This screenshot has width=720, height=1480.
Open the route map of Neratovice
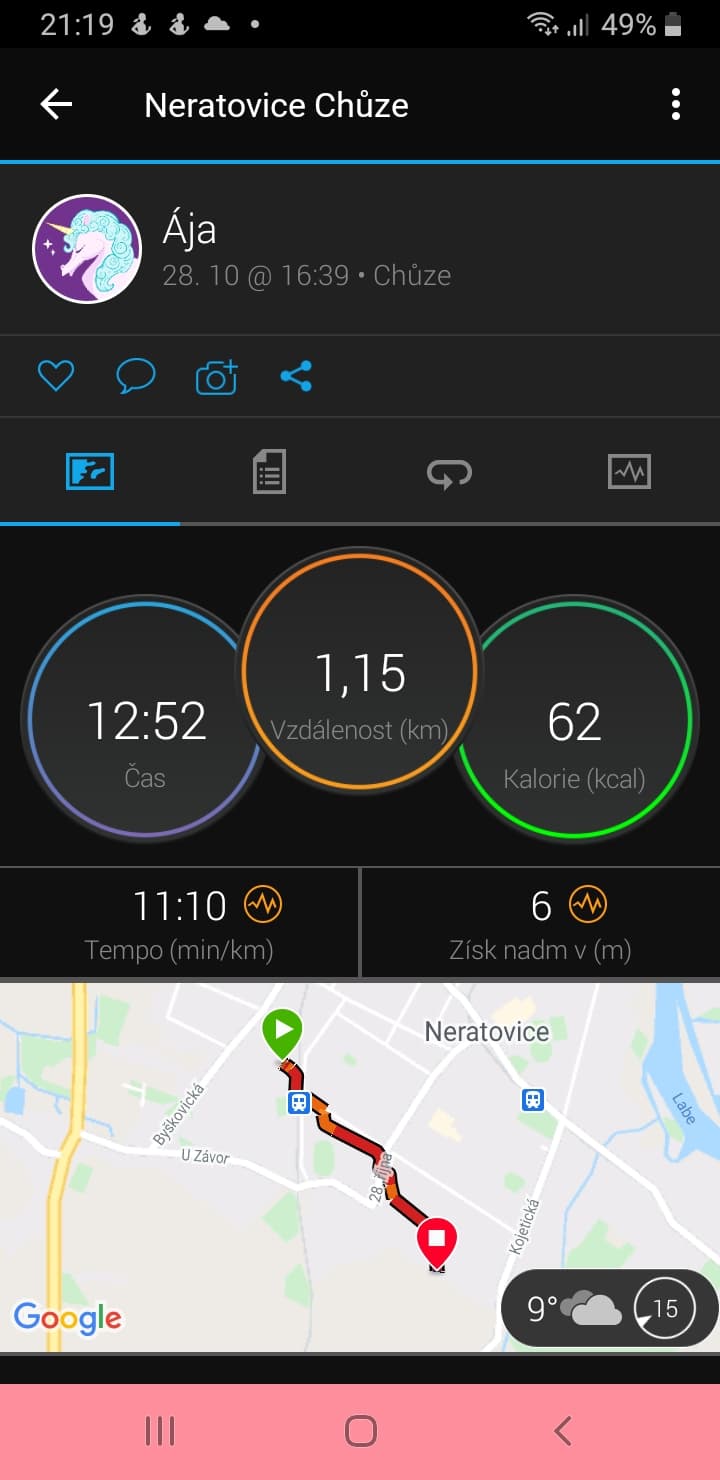(360, 1167)
